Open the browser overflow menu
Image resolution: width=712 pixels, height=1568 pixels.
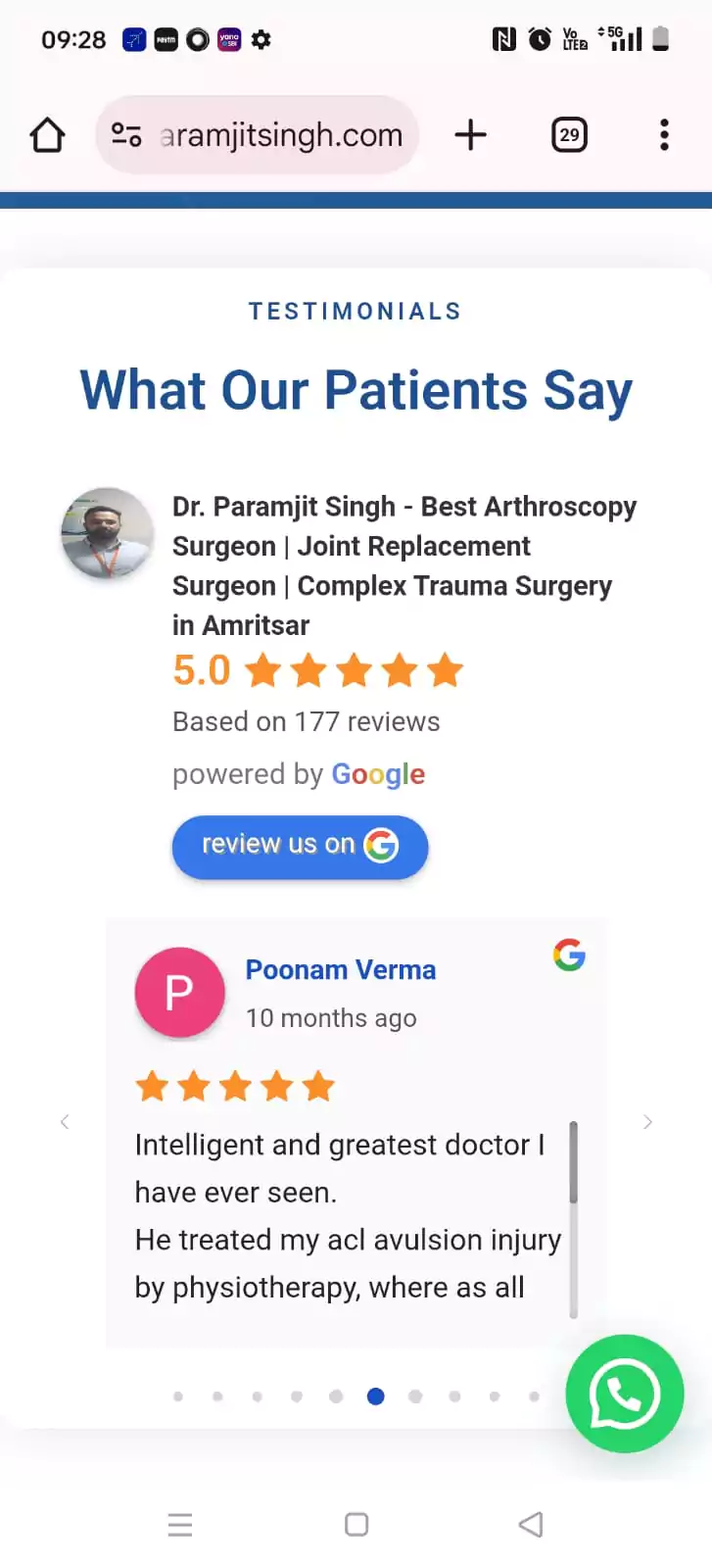click(x=664, y=135)
